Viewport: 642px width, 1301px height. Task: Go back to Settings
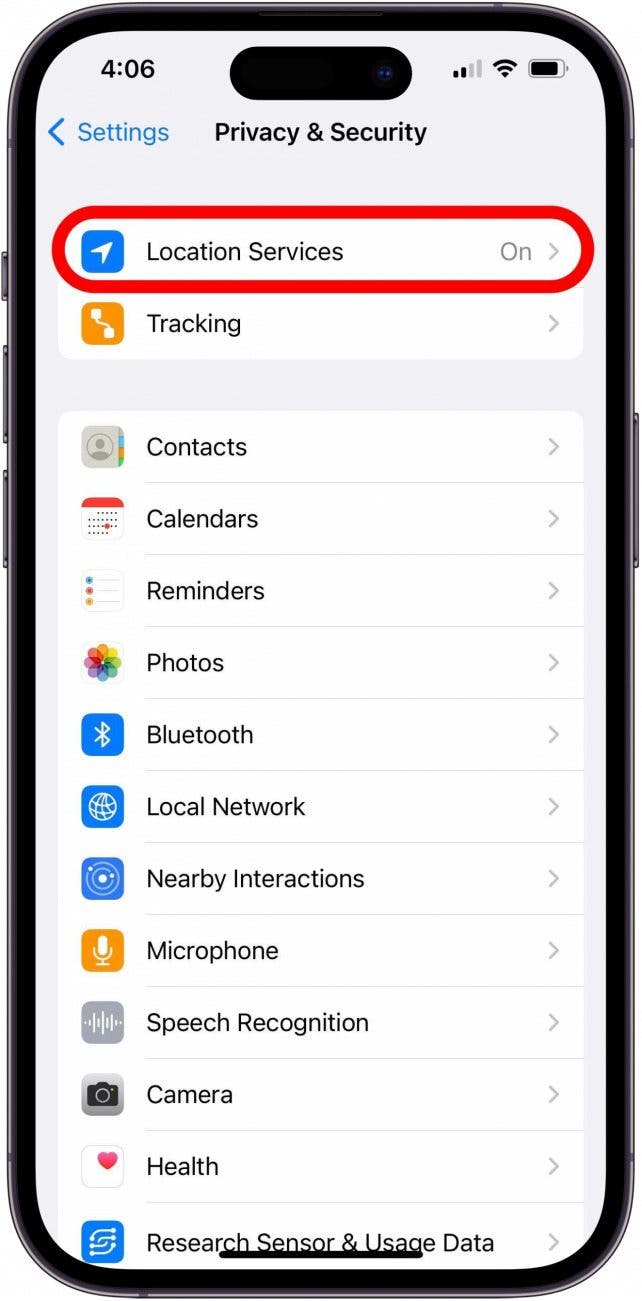pos(110,132)
